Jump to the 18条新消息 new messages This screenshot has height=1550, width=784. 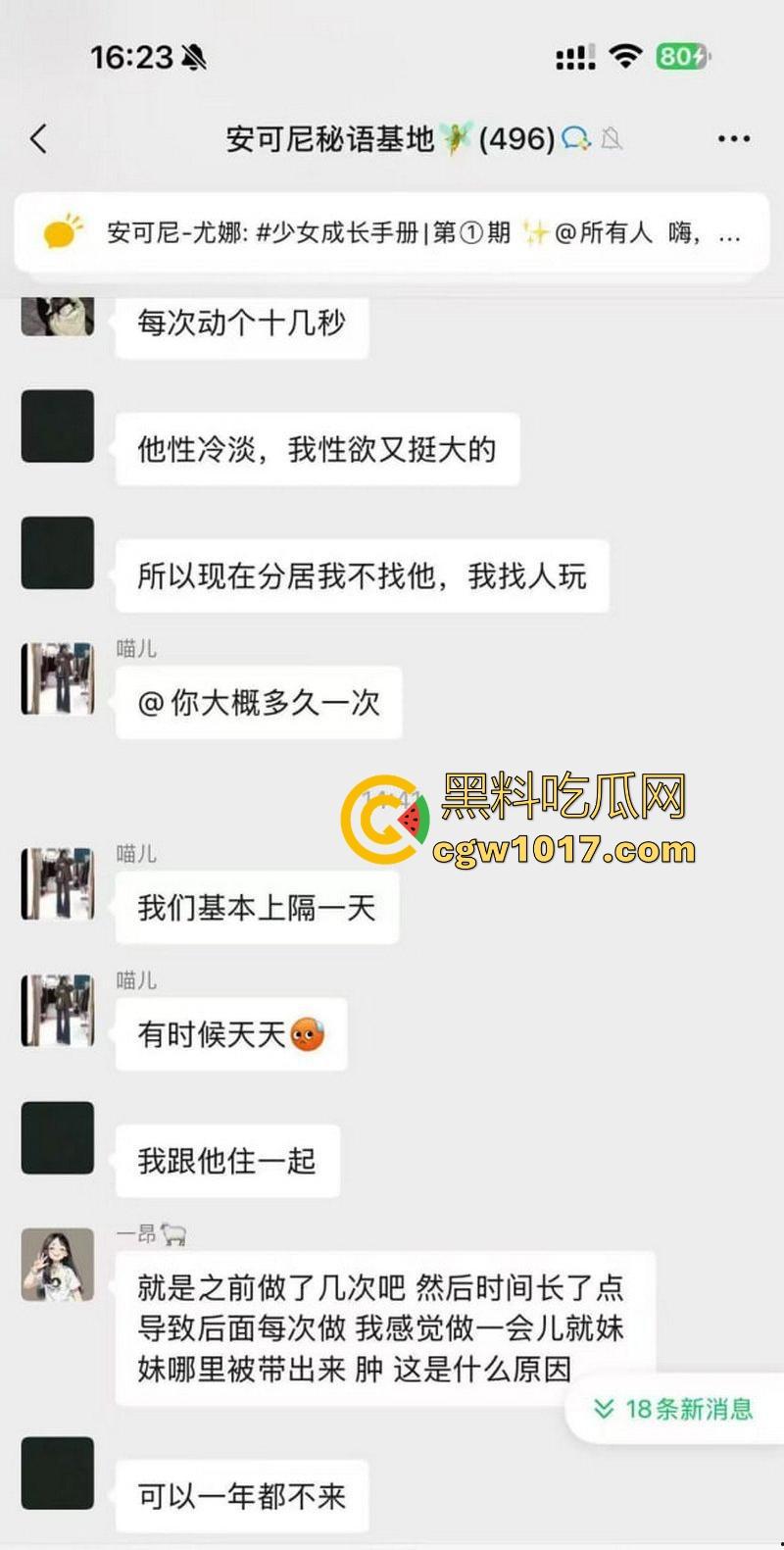coord(674,1409)
